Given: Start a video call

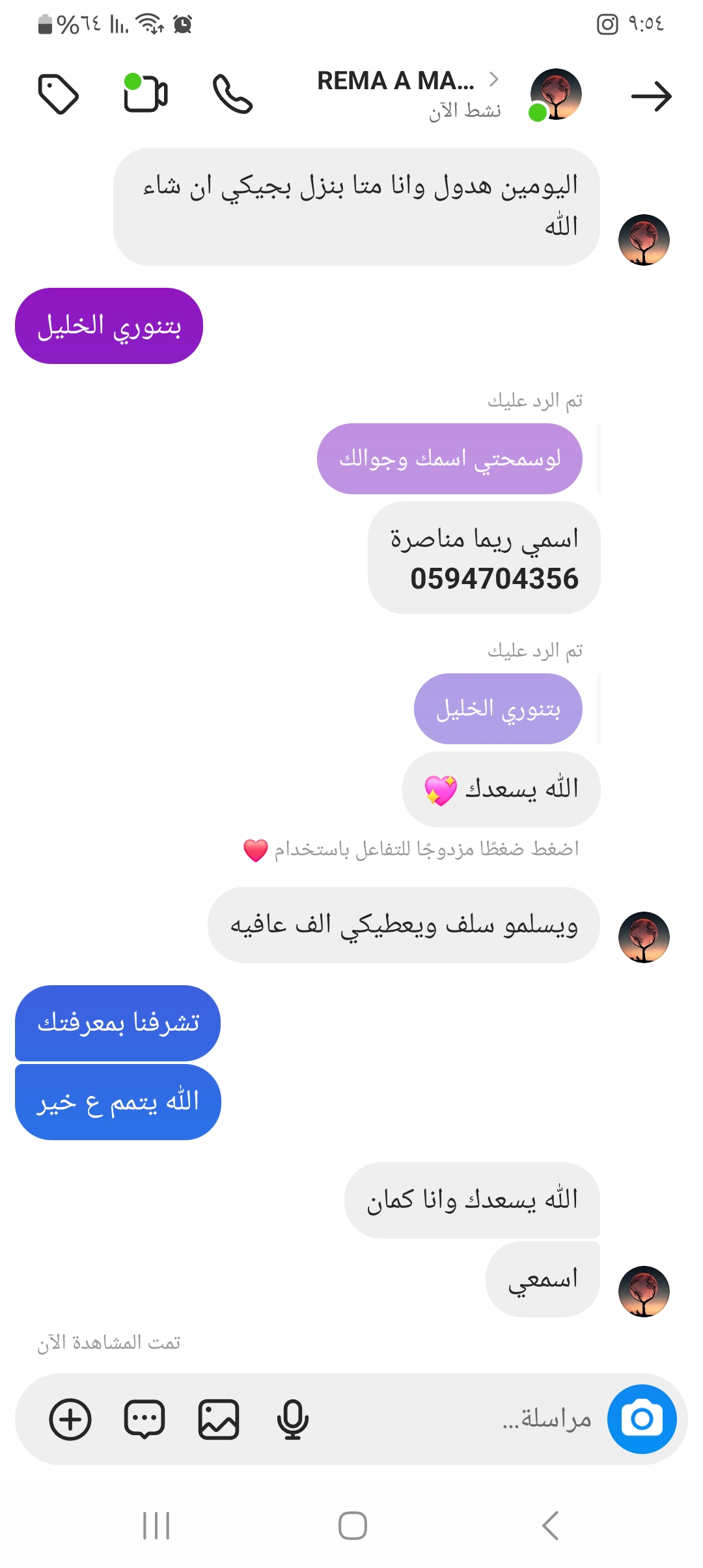Looking at the screenshot, I should (146, 94).
